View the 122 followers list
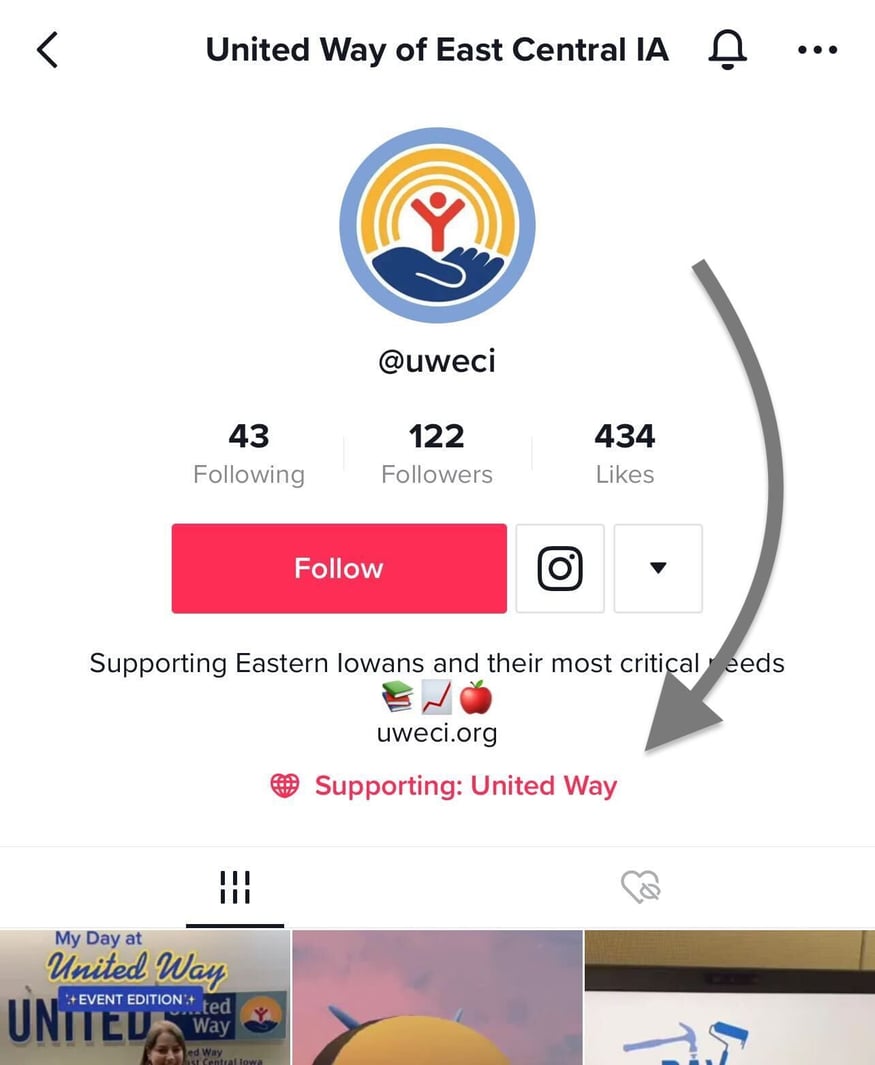This screenshot has width=875, height=1065. [x=437, y=454]
